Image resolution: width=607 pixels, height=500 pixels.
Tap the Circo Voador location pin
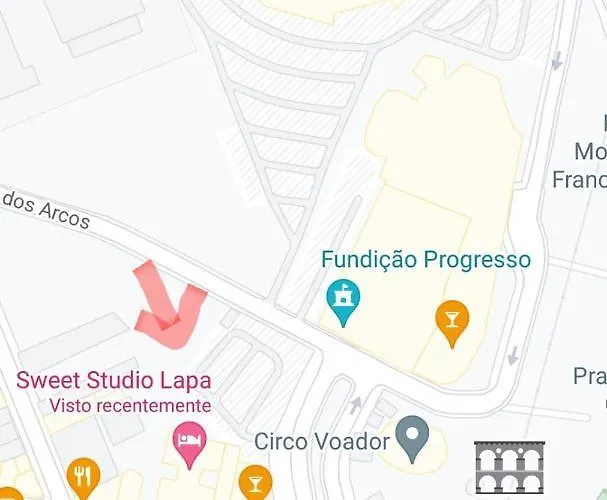411,437
